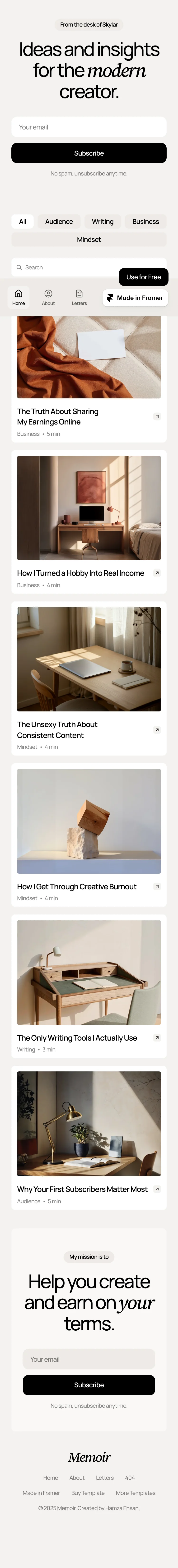Tap the top Subscribe button
Image resolution: width=178 pixels, height=1568 pixels.
coord(89,153)
